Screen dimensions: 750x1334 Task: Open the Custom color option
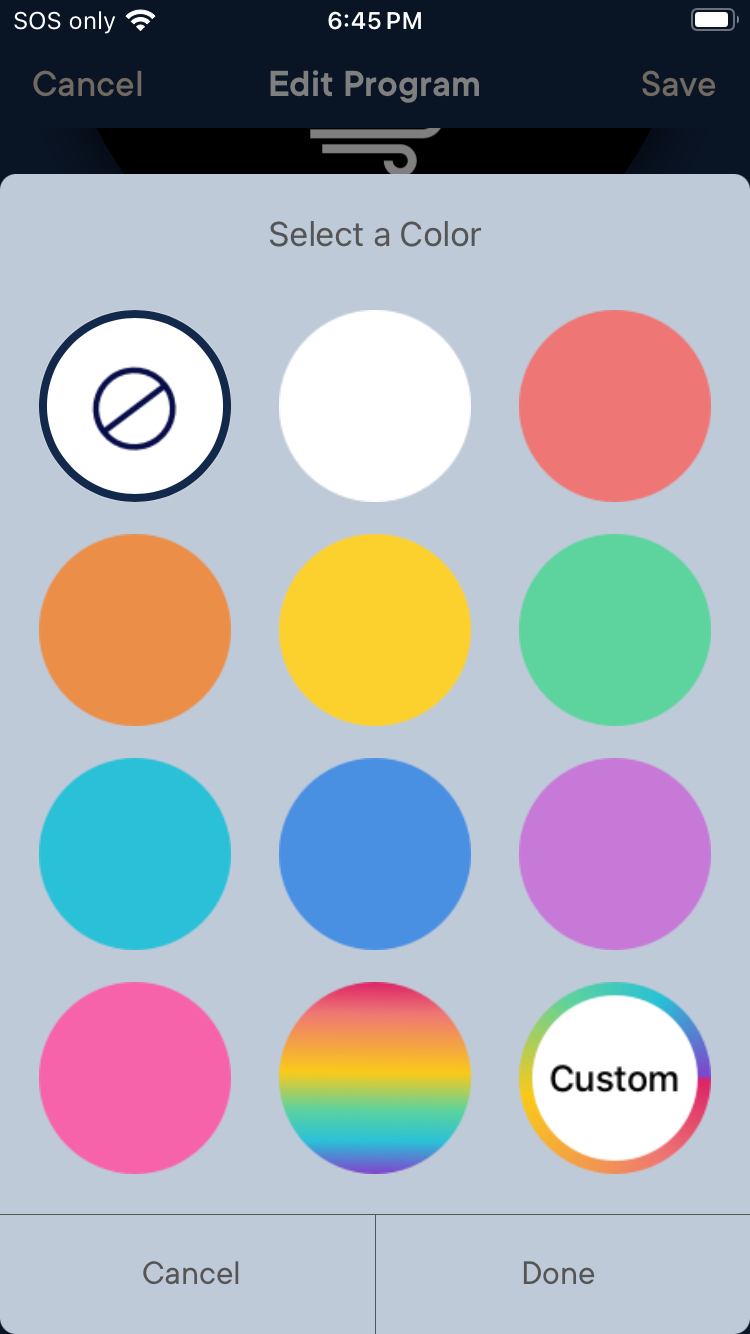[x=615, y=1078]
